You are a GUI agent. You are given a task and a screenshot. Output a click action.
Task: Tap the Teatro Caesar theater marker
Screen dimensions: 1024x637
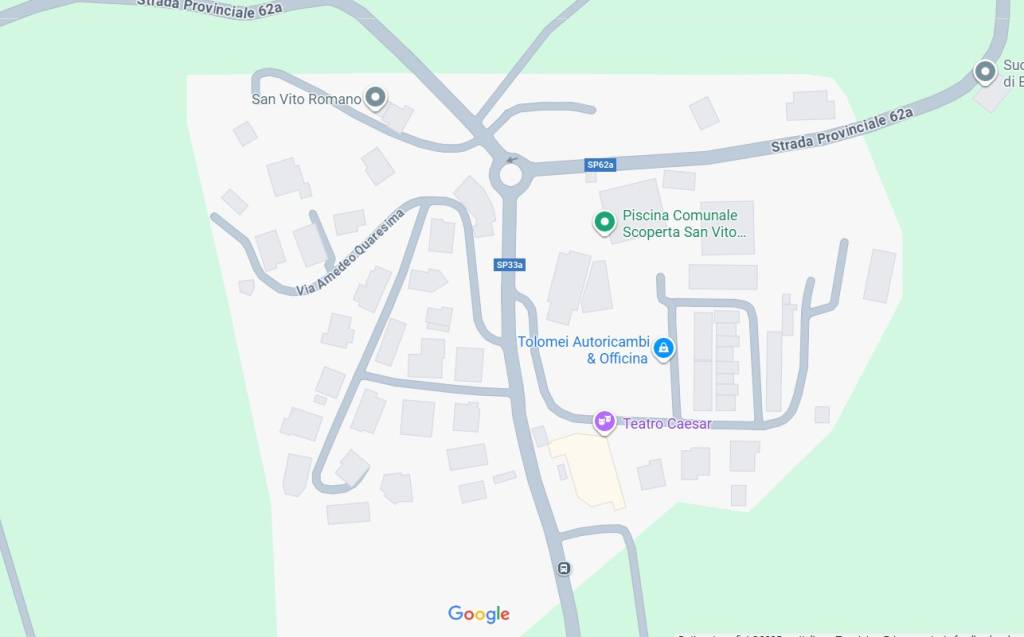(x=604, y=422)
